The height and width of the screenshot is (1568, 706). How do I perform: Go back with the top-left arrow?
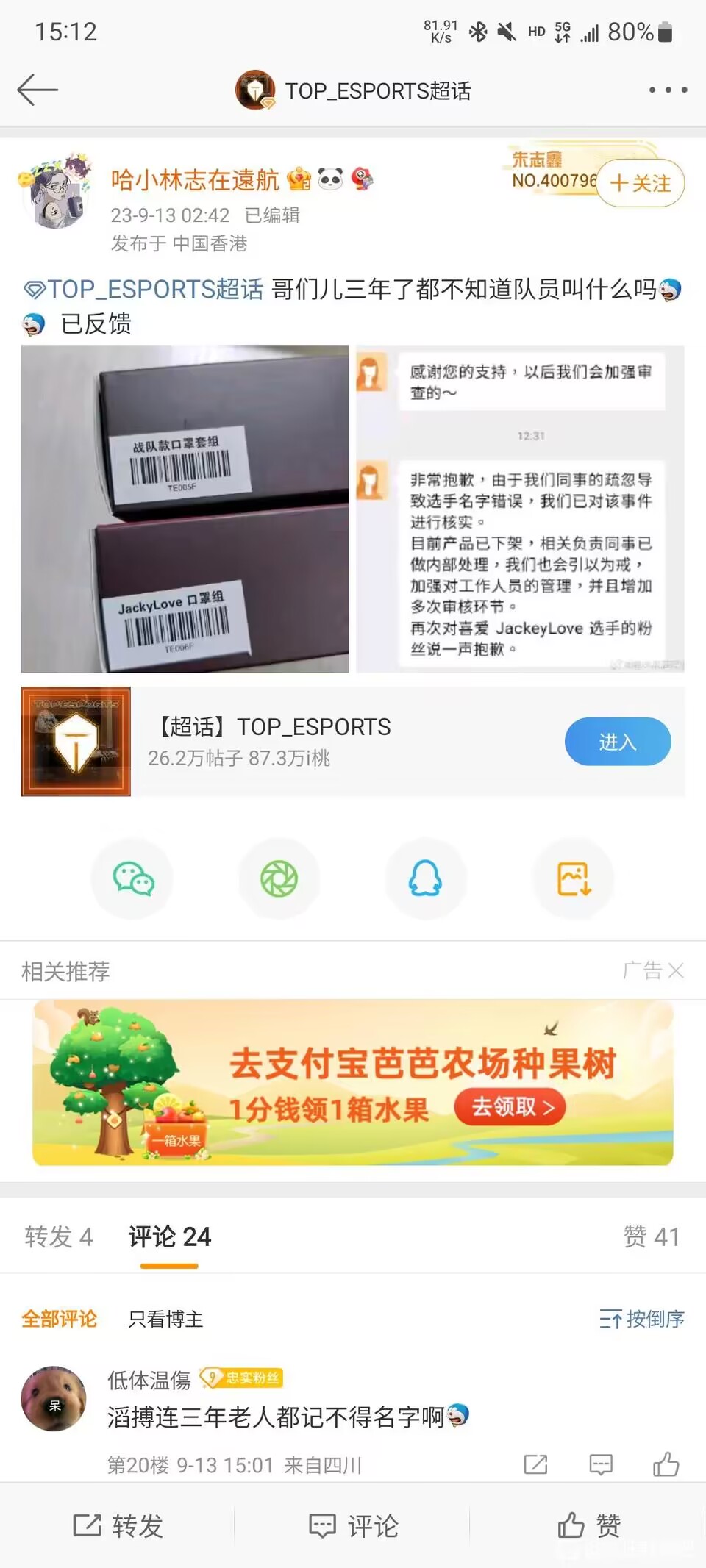click(37, 90)
